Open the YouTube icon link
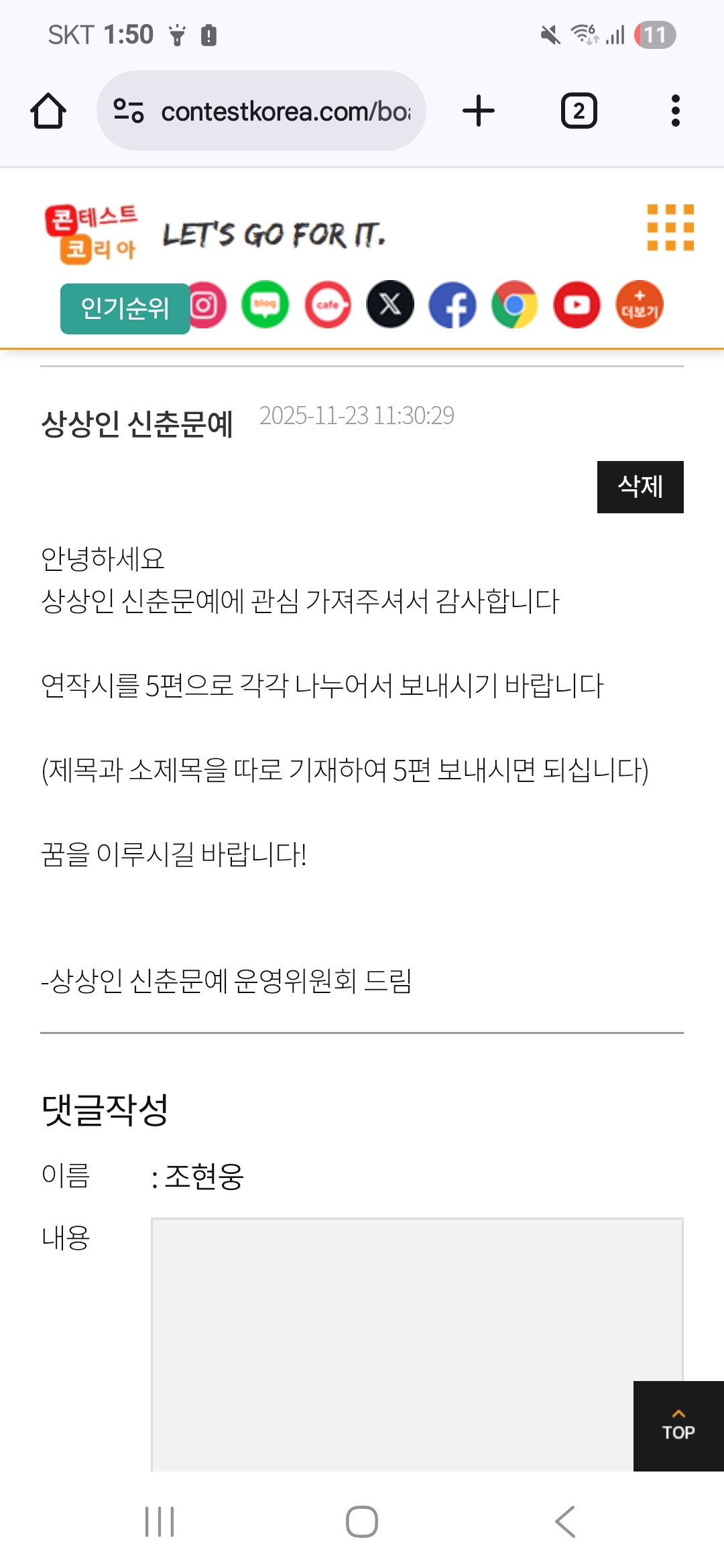The width and height of the screenshot is (724, 1568). click(x=577, y=305)
